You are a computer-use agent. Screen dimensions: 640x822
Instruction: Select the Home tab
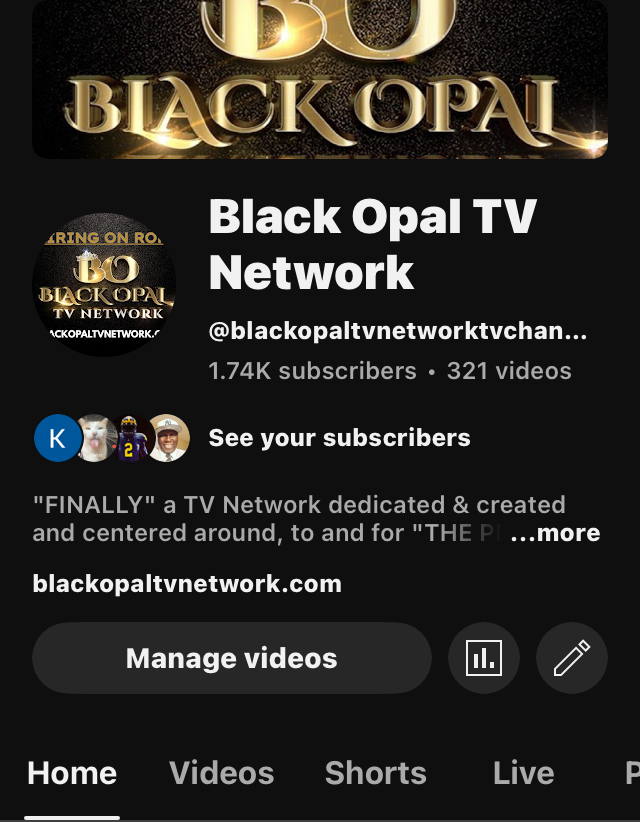pos(72,773)
